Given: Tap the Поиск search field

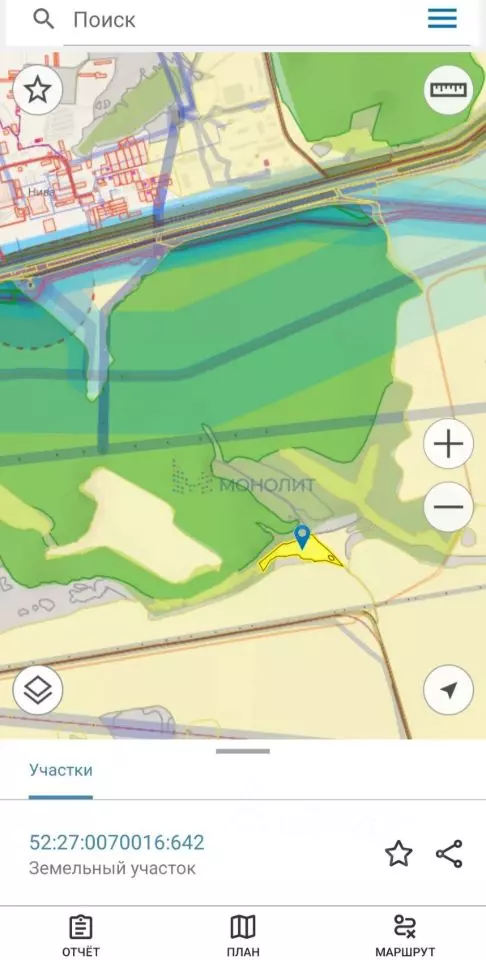Looking at the screenshot, I should click(x=245, y=20).
